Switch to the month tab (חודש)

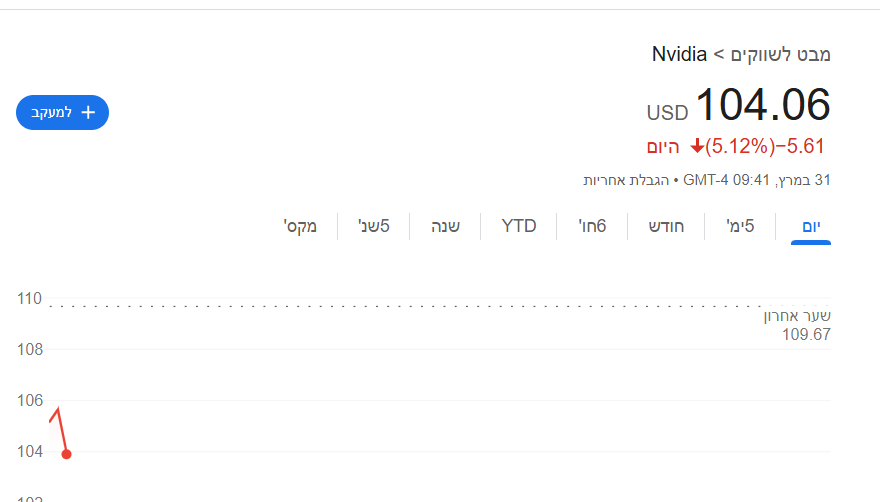tap(666, 226)
